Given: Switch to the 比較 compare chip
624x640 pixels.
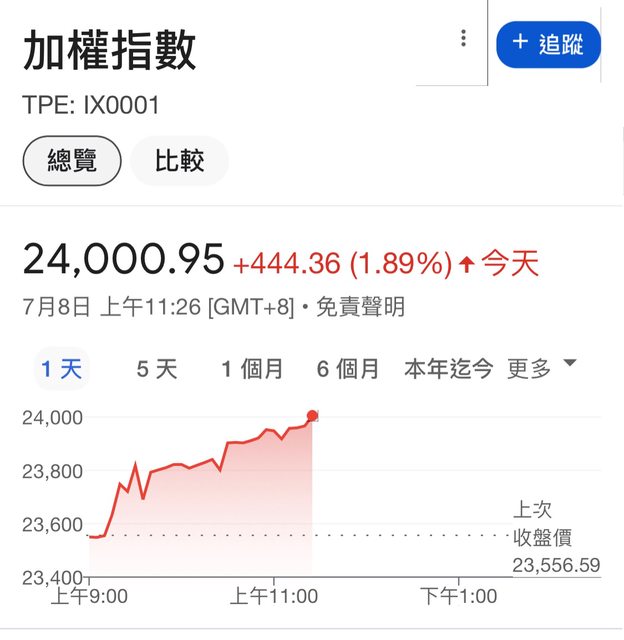Looking at the screenshot, I should 180,161.
